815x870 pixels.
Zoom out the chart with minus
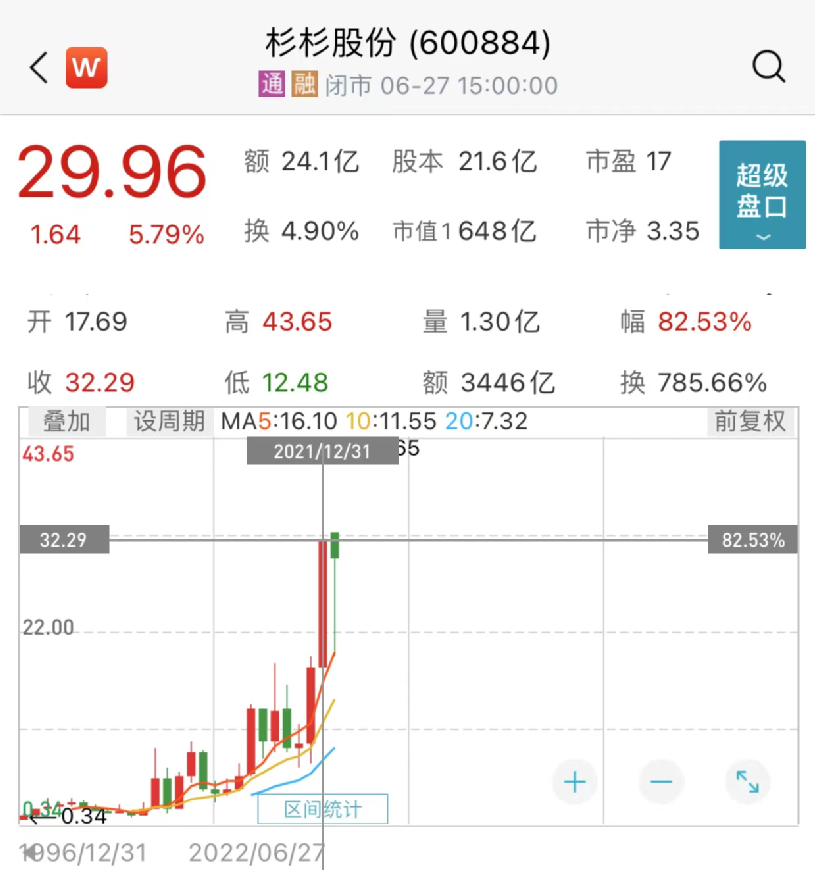pos(661,781)
